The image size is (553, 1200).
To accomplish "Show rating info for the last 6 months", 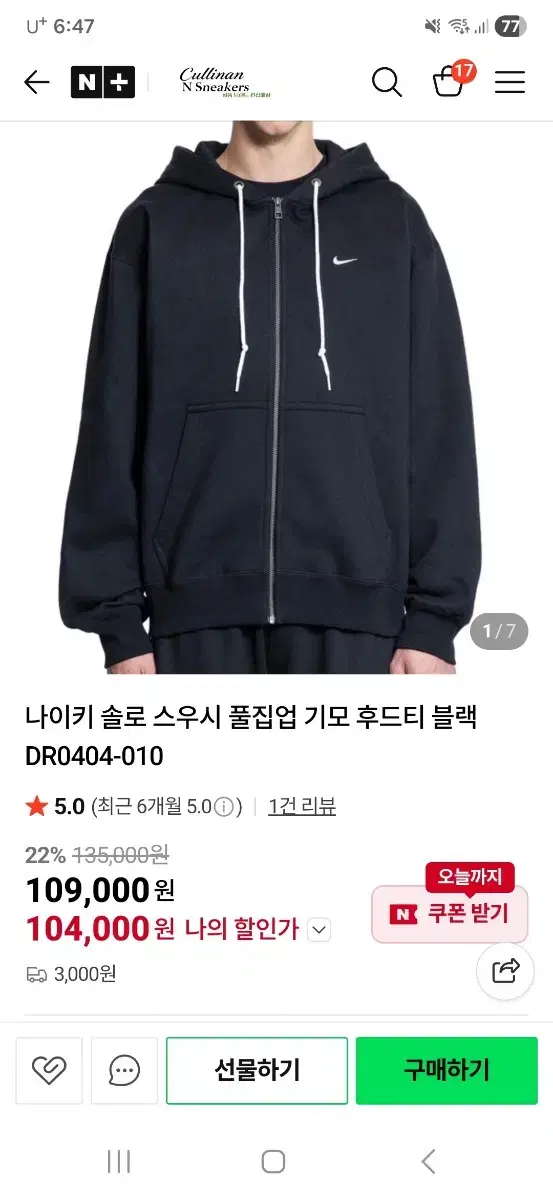I will pyautogui.click(x=224, y=807).
